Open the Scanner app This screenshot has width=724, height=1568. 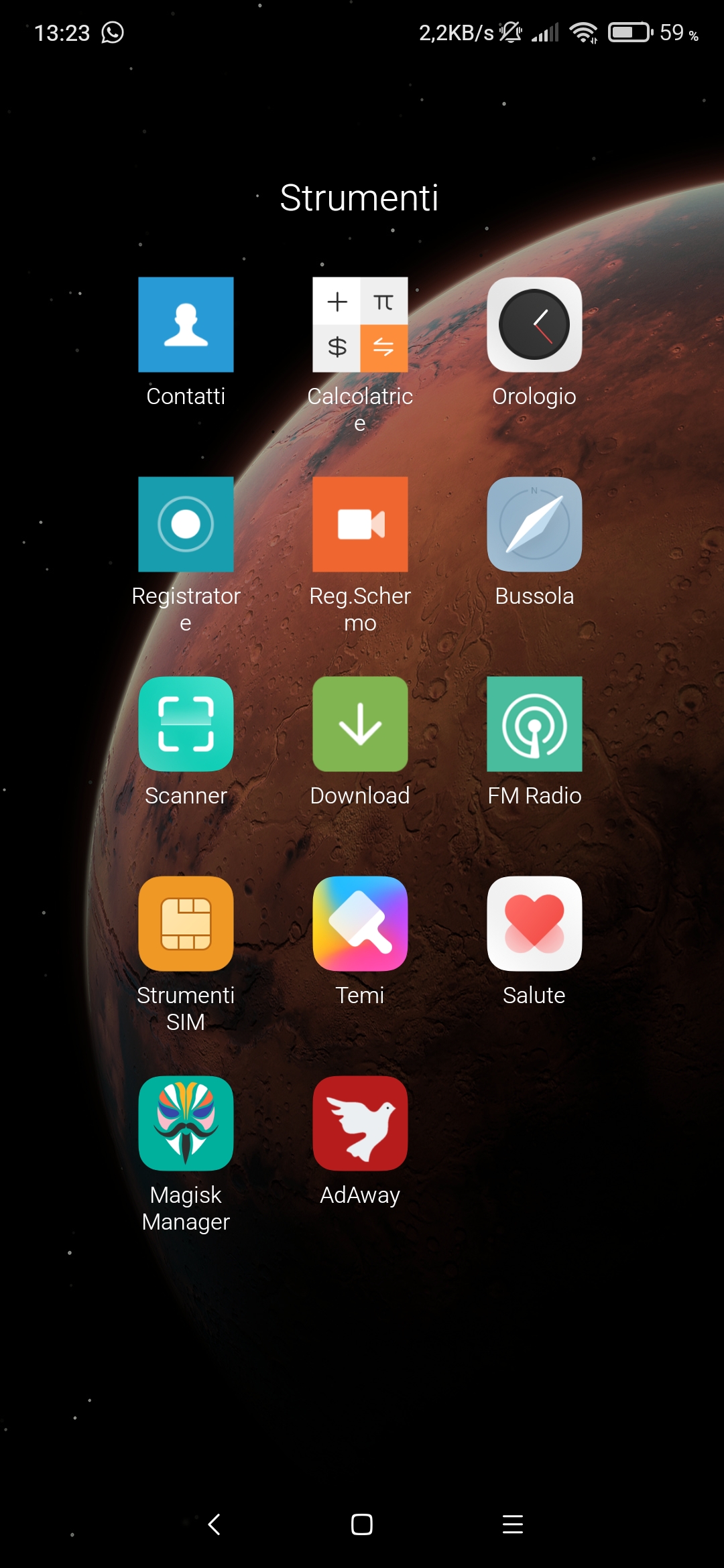(x=186, y=724)
